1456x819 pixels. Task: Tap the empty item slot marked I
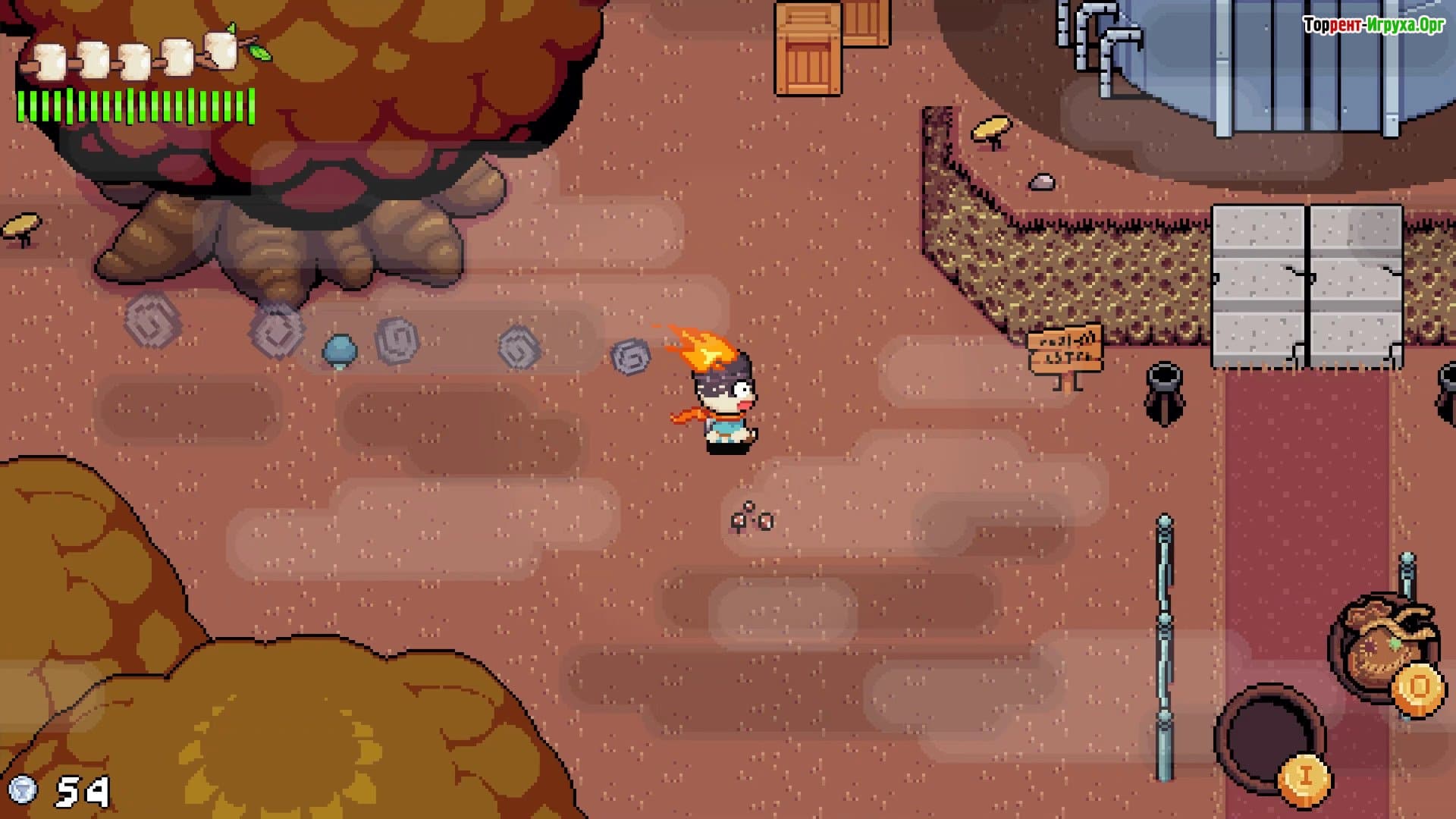(1269, 739)
